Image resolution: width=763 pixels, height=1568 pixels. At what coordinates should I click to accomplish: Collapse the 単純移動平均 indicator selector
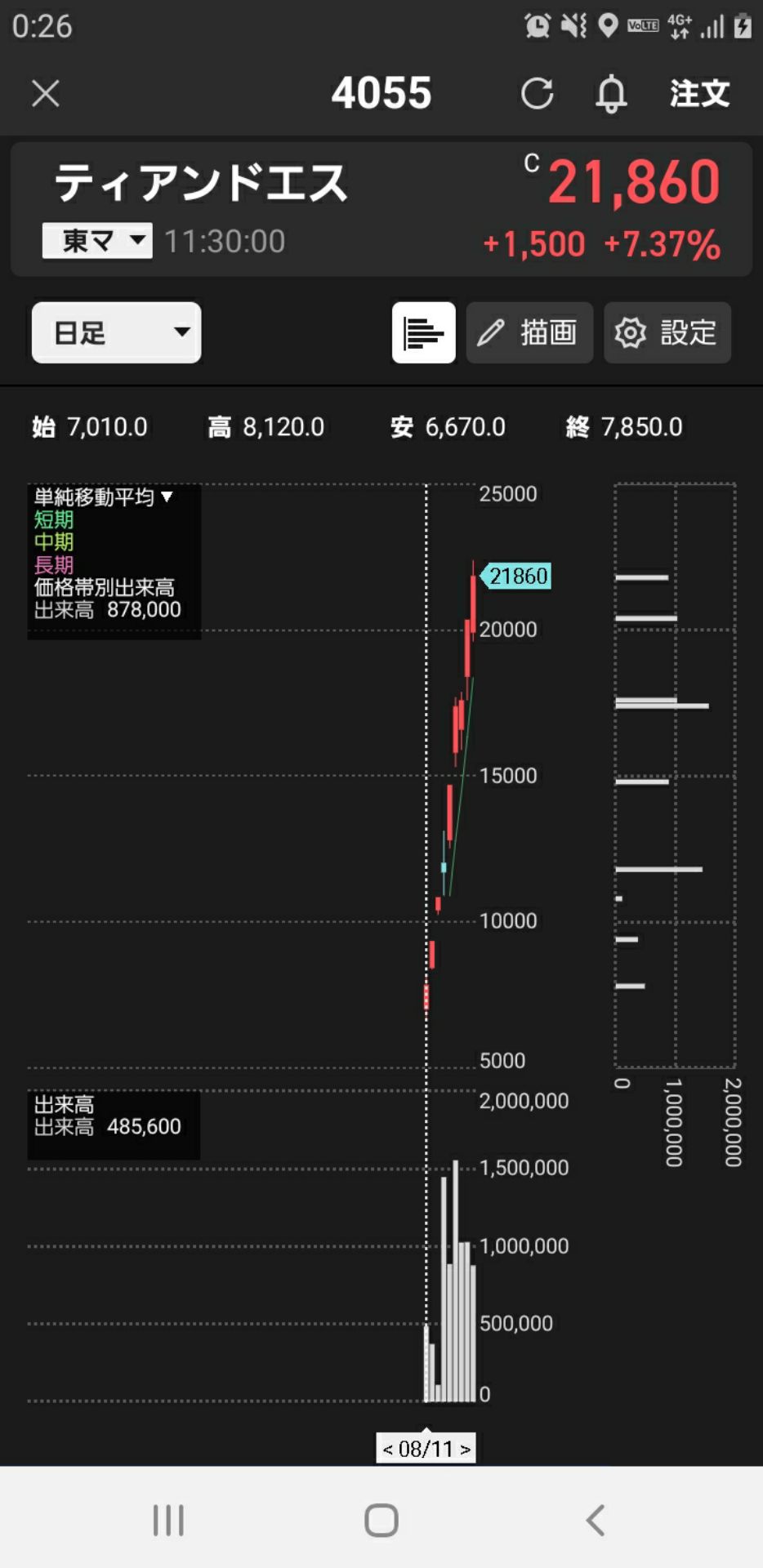[x=101, y=496]
